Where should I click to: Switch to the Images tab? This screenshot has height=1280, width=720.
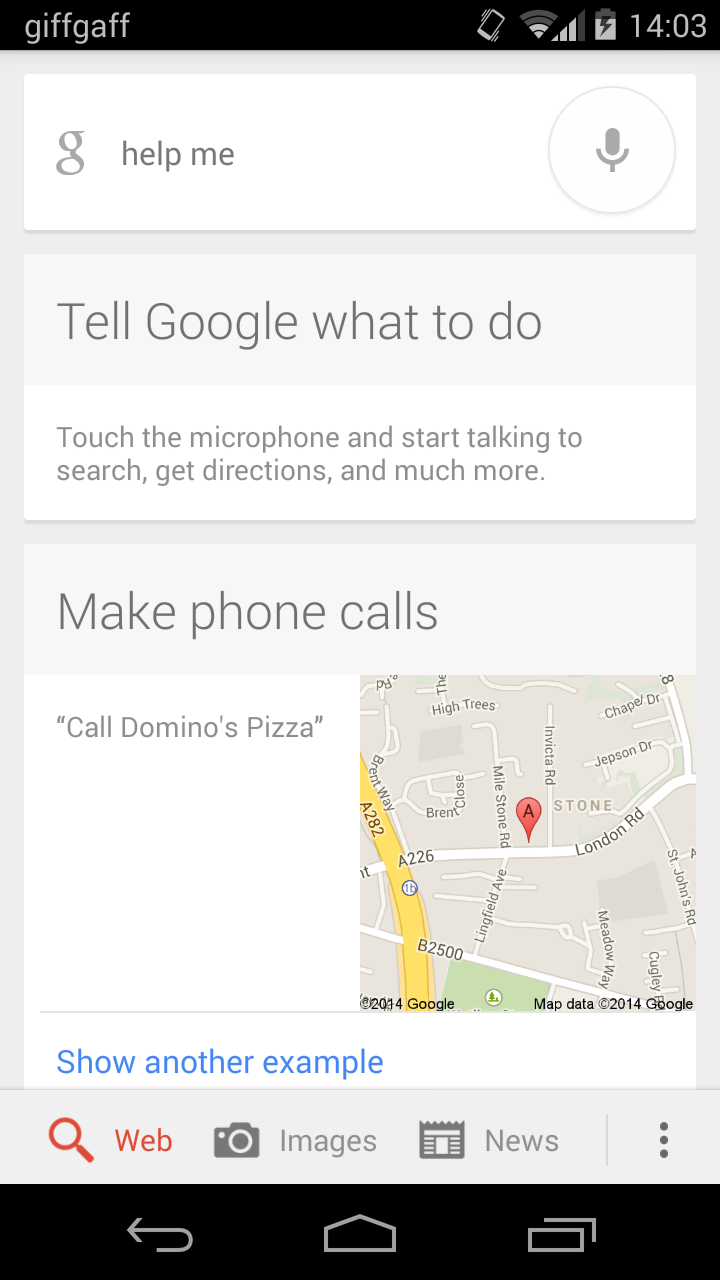pyautogui.click(x=295, y=1140)
